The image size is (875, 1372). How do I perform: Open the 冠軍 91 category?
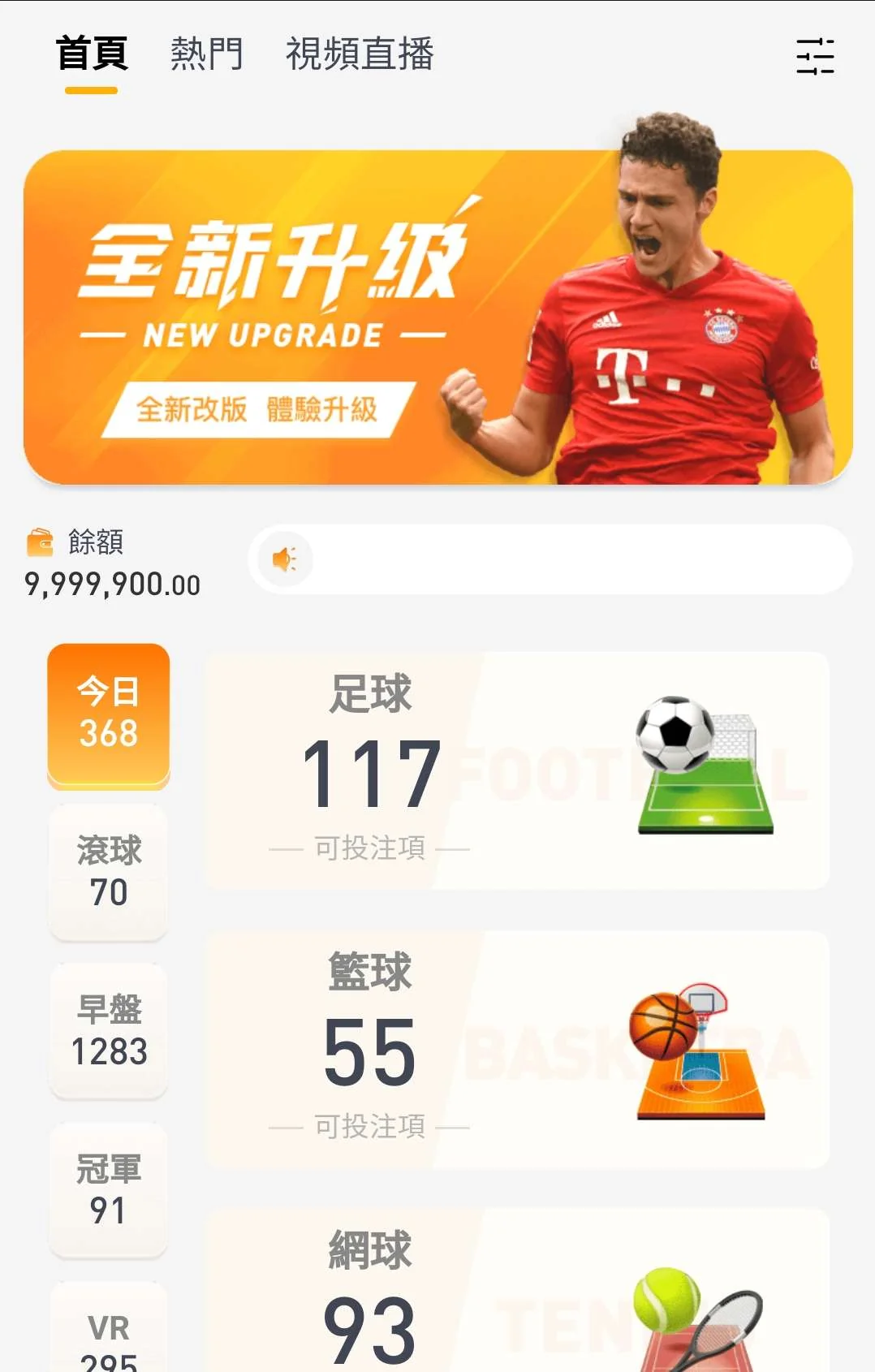tap(109, 1190)
